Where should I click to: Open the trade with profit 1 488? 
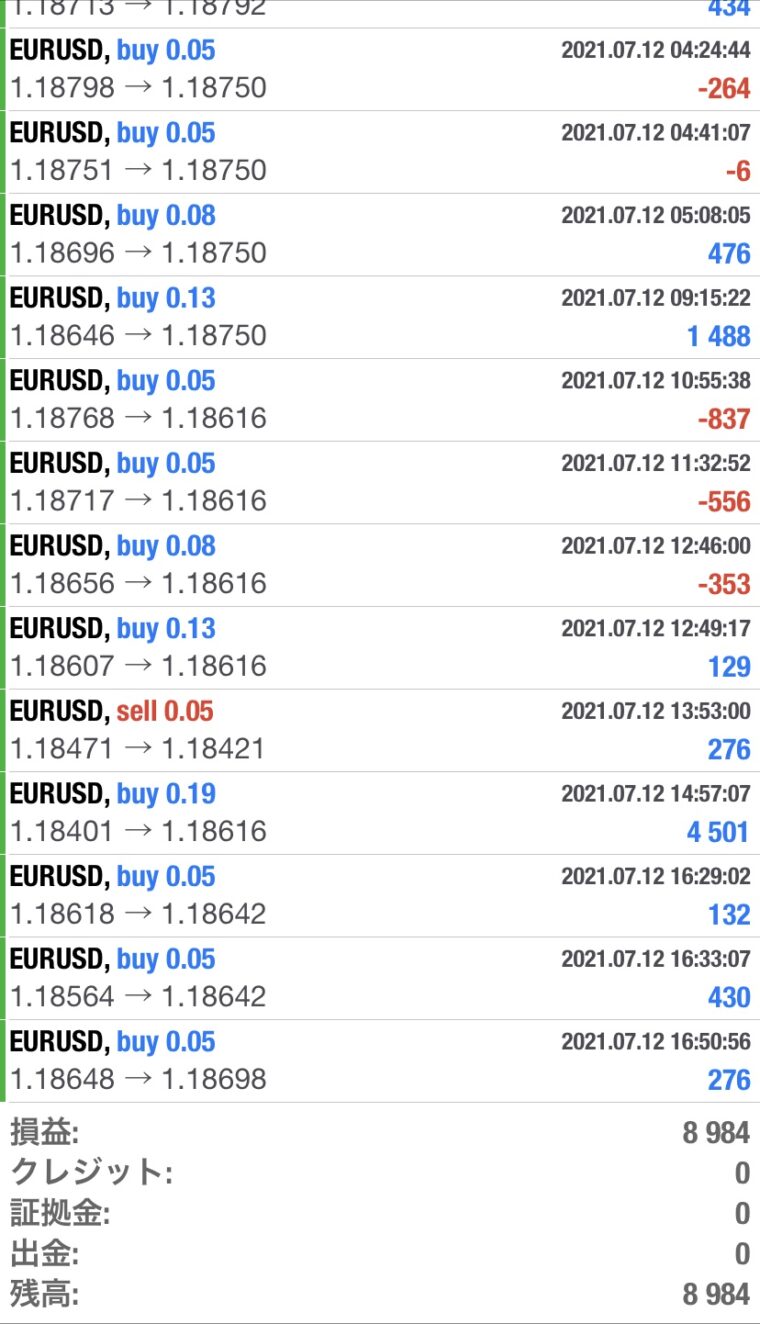(x=380, y=318)
